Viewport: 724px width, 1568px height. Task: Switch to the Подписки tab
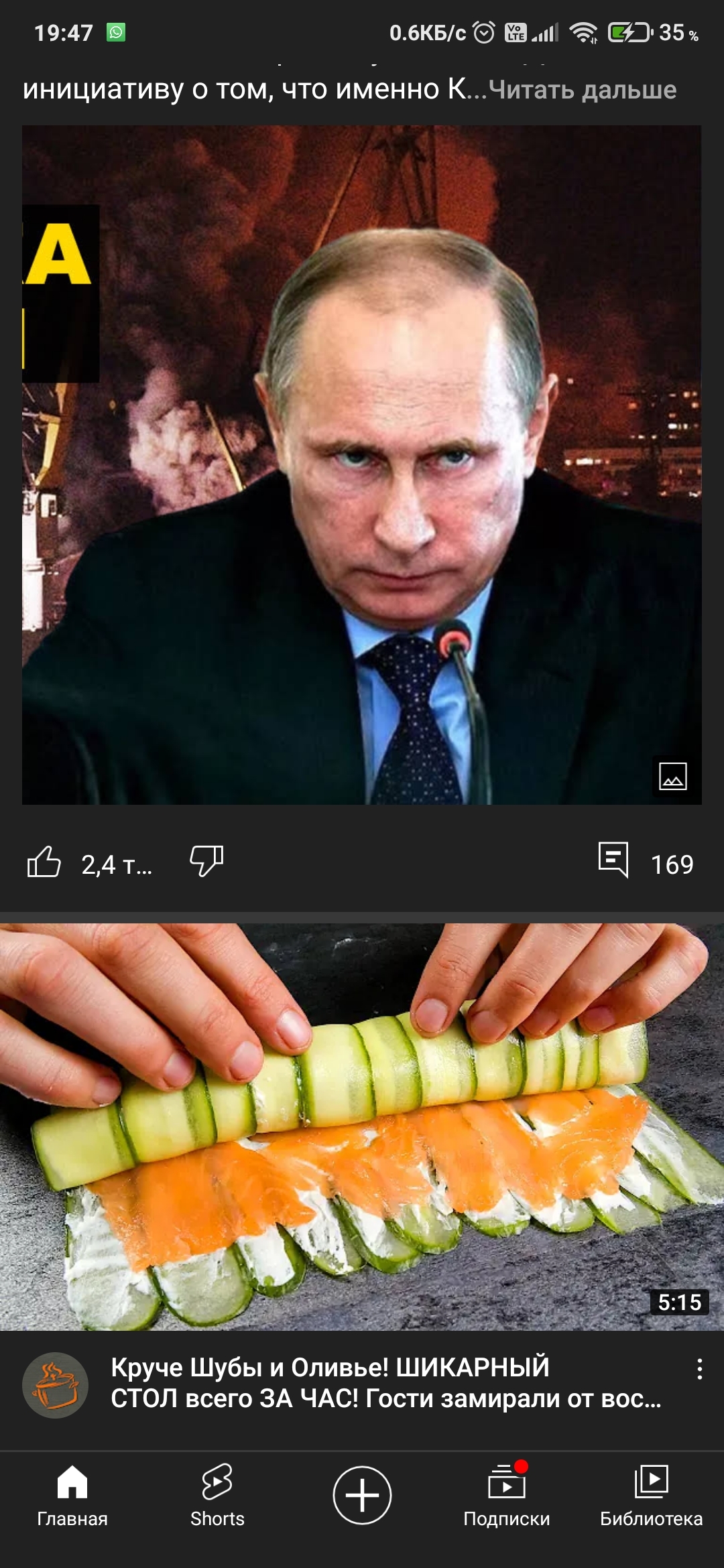click(507, 1496)
